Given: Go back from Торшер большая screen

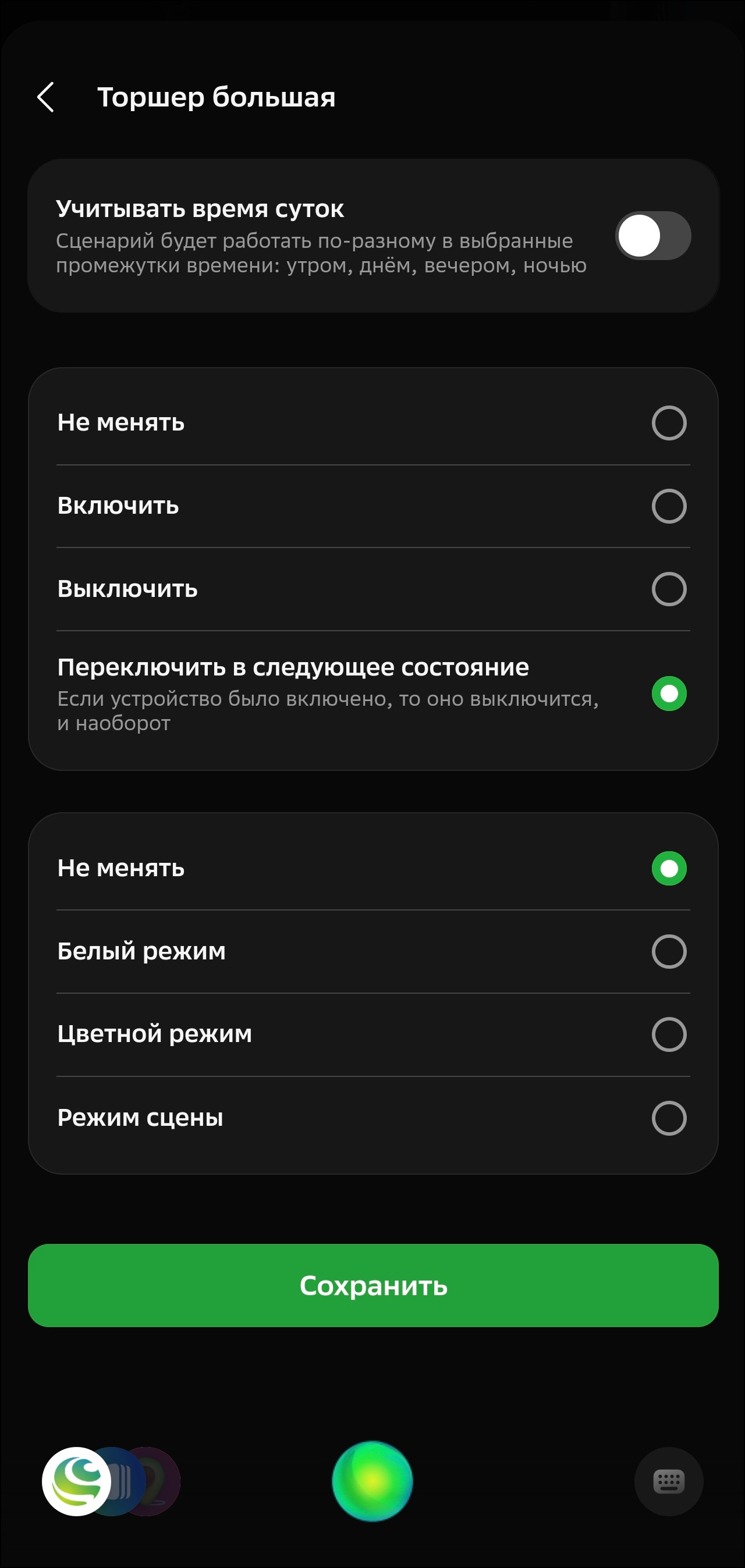Looking at the screenshot, I should coord(47,97).
